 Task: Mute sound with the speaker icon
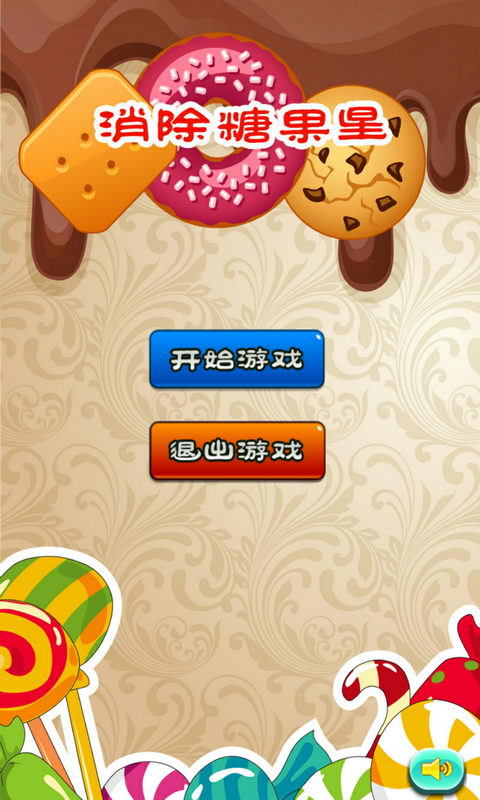(x=437, y=769)
